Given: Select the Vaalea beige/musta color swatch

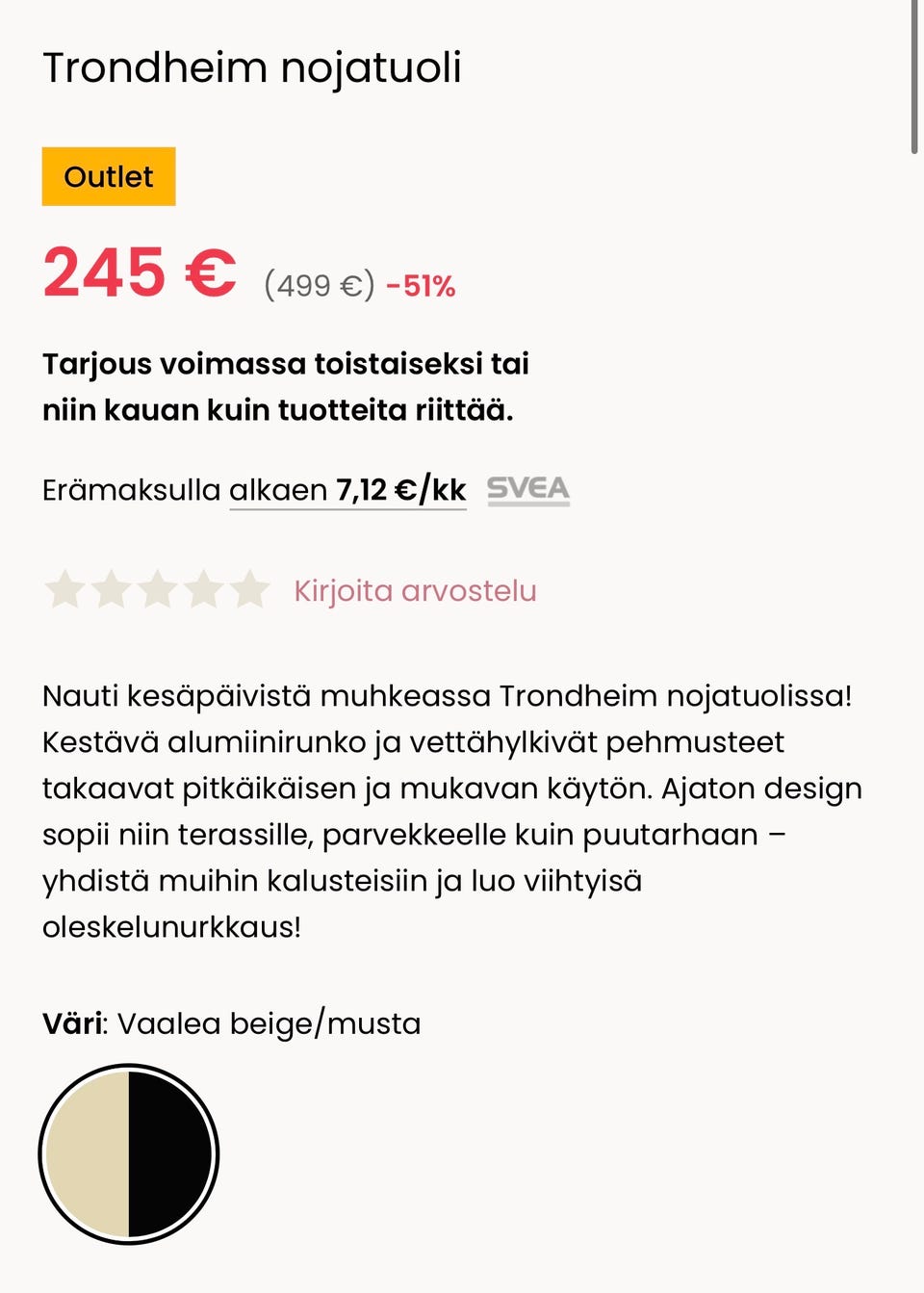Looking at the screenshot, I should tap(128, 1154).
